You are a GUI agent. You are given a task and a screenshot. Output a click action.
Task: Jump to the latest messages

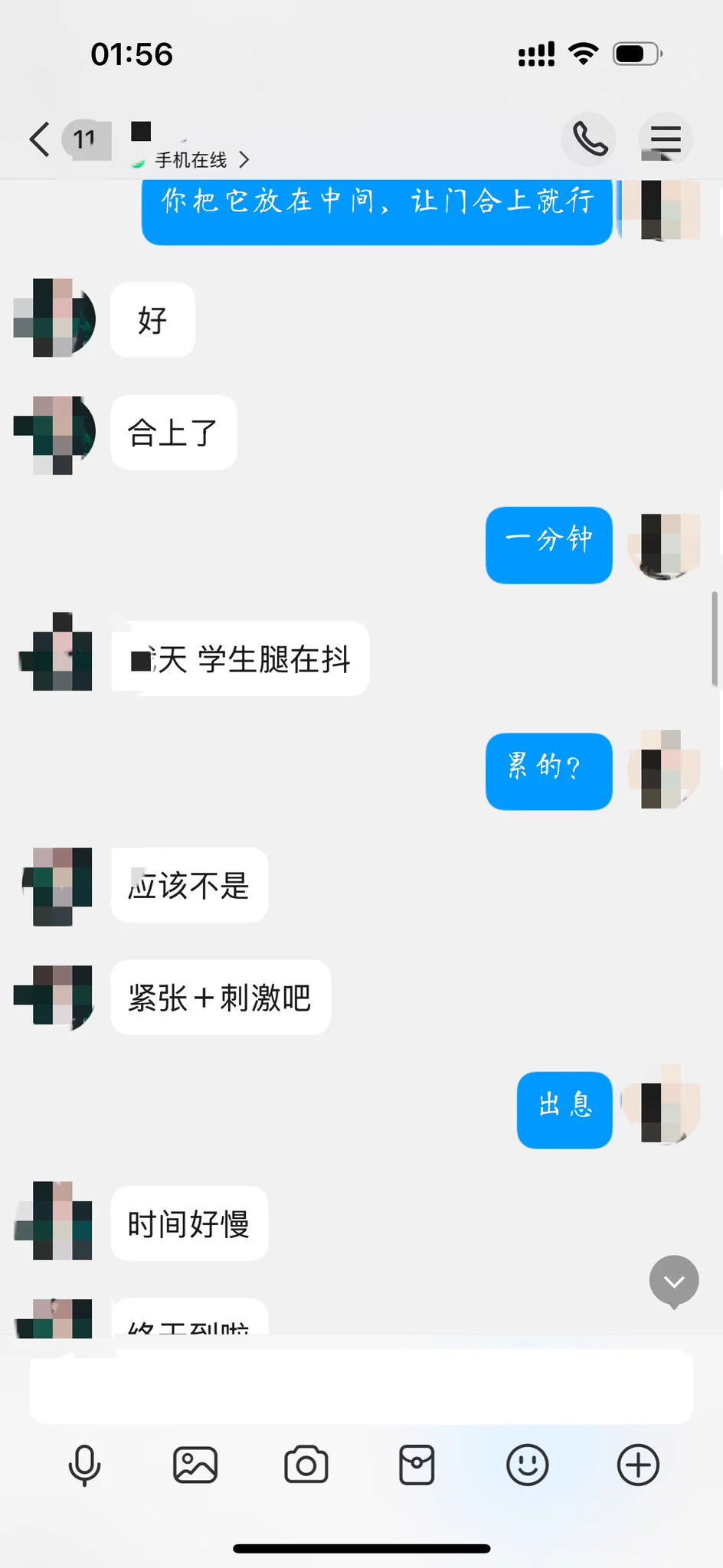point(674,1281)
